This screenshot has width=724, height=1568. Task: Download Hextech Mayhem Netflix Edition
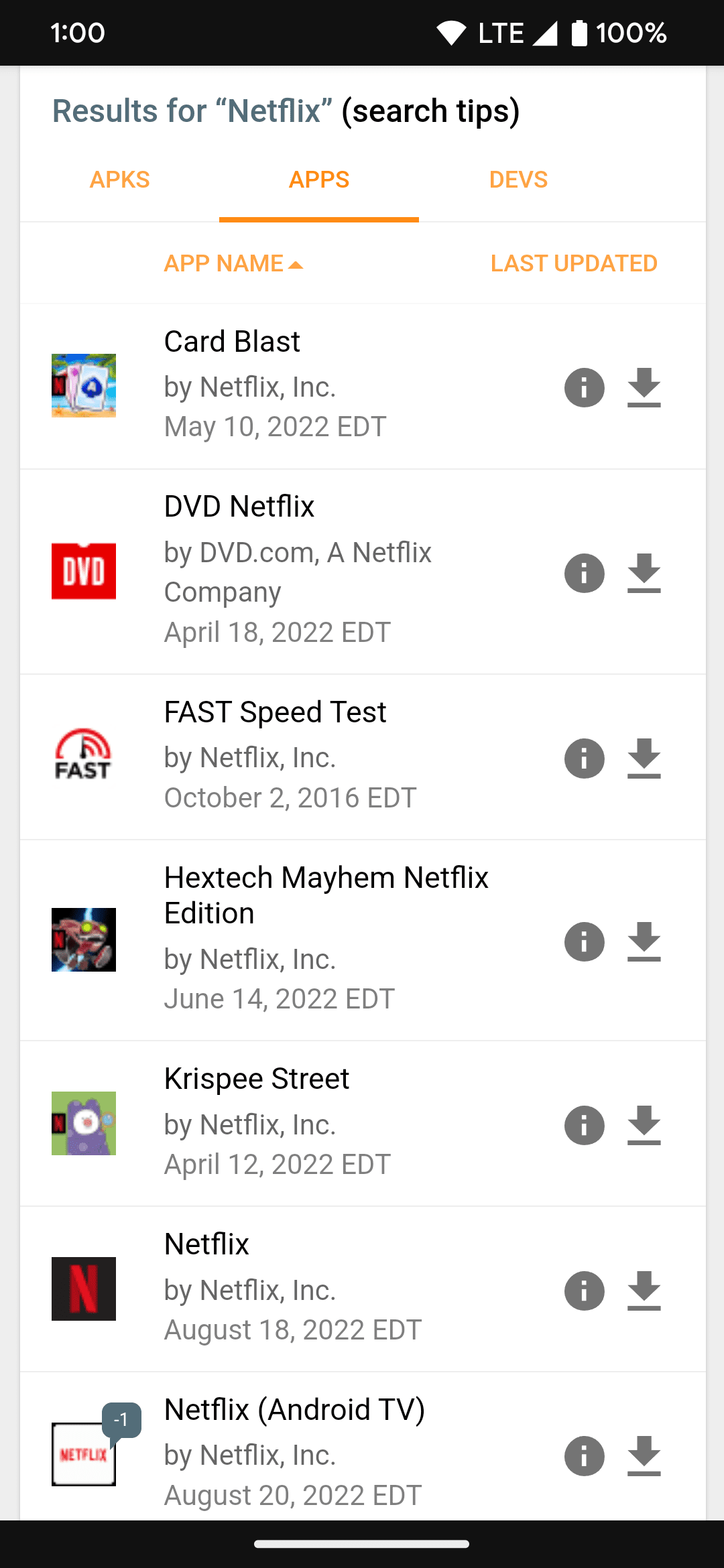coord(644,942)
